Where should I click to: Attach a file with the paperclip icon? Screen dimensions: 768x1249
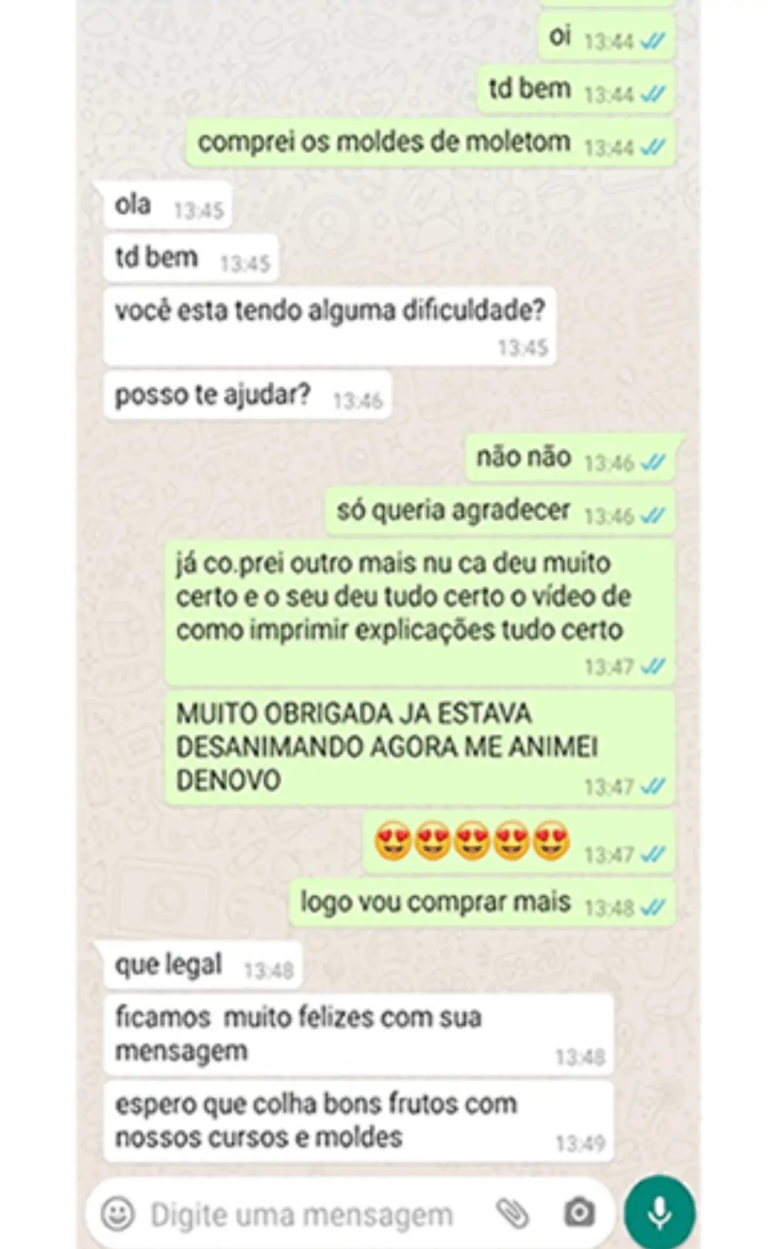pyautogui.click(x=513, y=1214)
